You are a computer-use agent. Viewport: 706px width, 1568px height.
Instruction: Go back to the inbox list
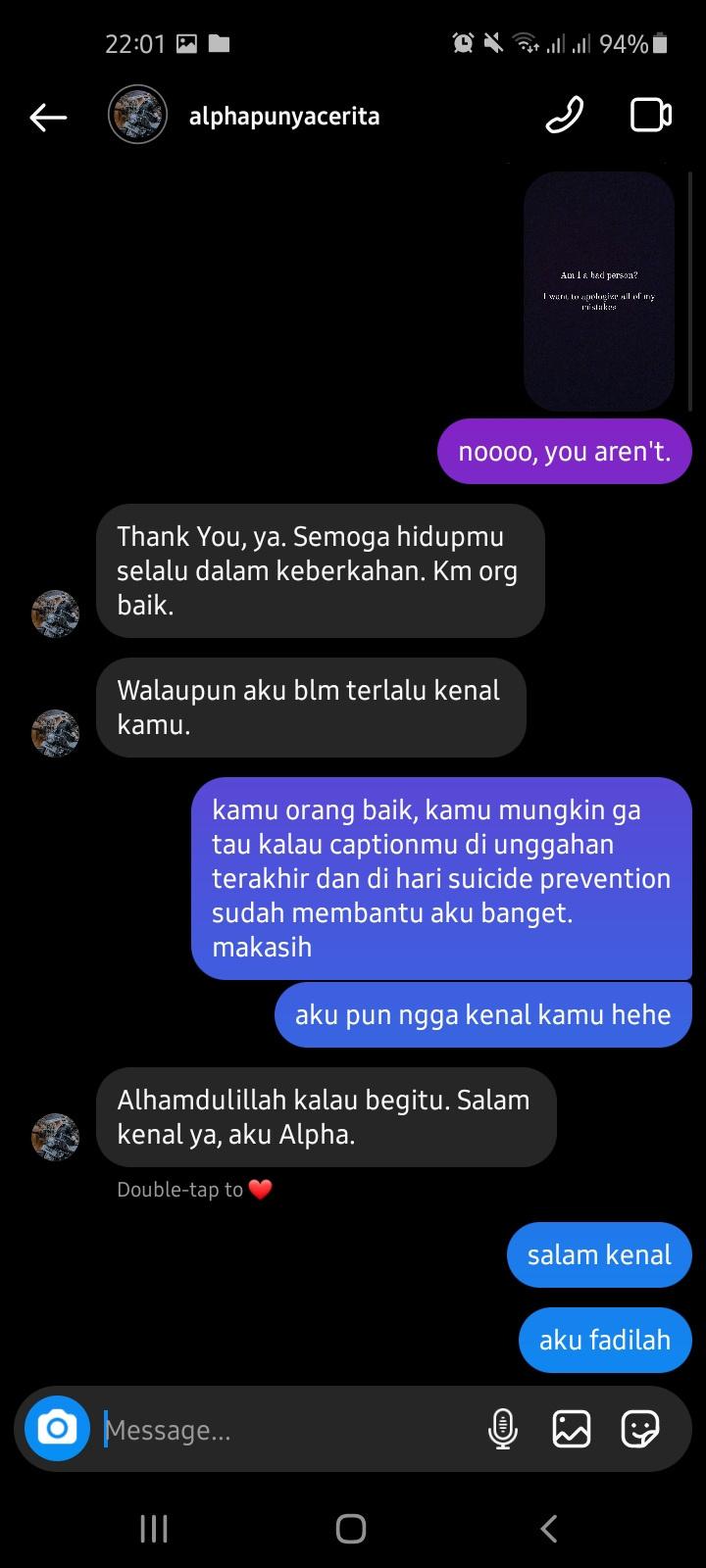(x=48, y=117)
